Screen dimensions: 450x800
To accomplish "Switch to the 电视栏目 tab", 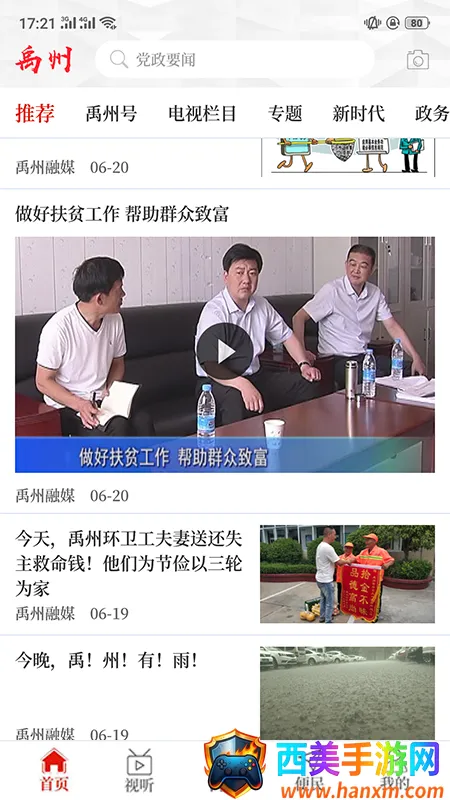I will click(x=202, y=113).
